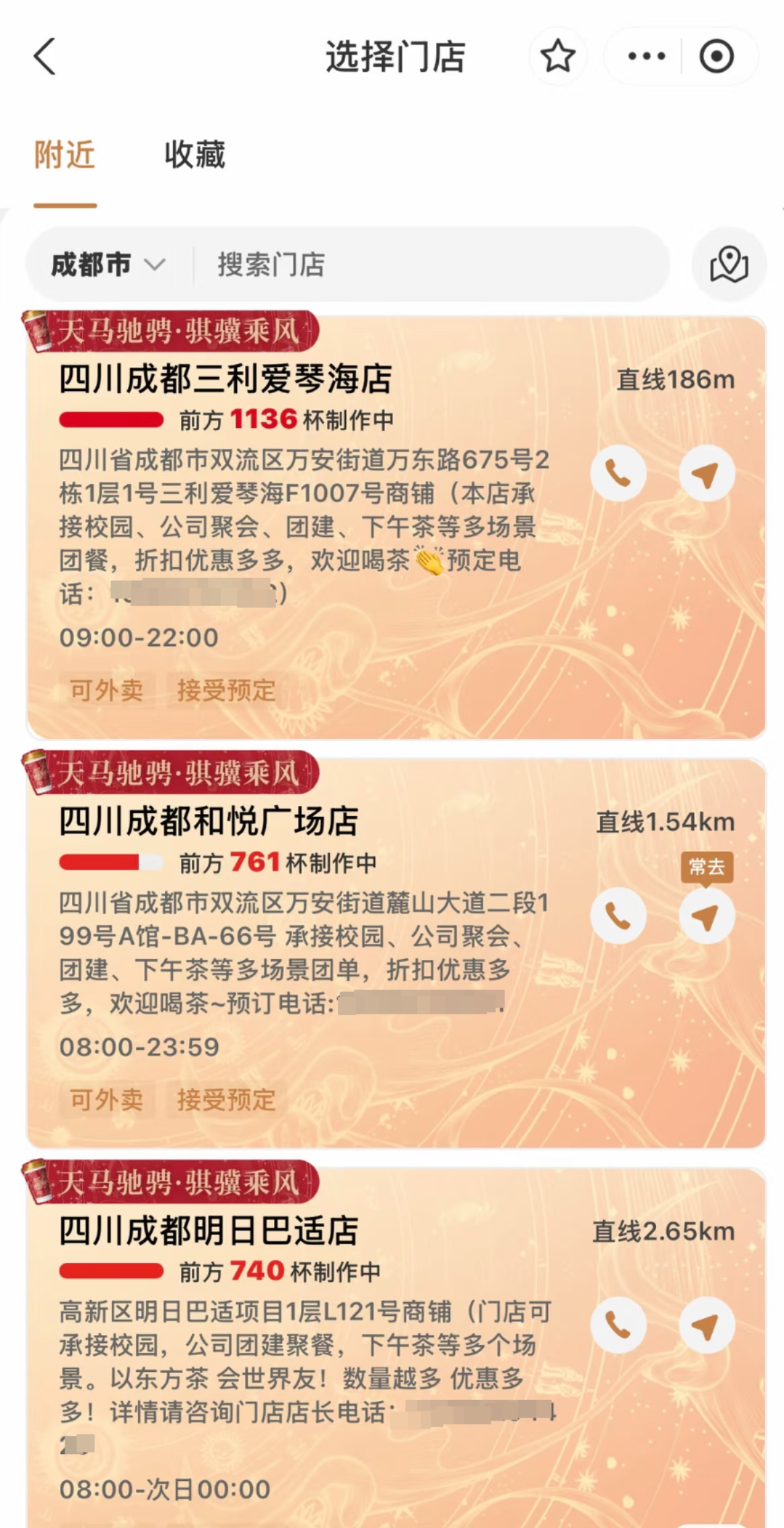Expand the 成都市 city dropdown
The image size is (784, 1528).
coord(108,265)
